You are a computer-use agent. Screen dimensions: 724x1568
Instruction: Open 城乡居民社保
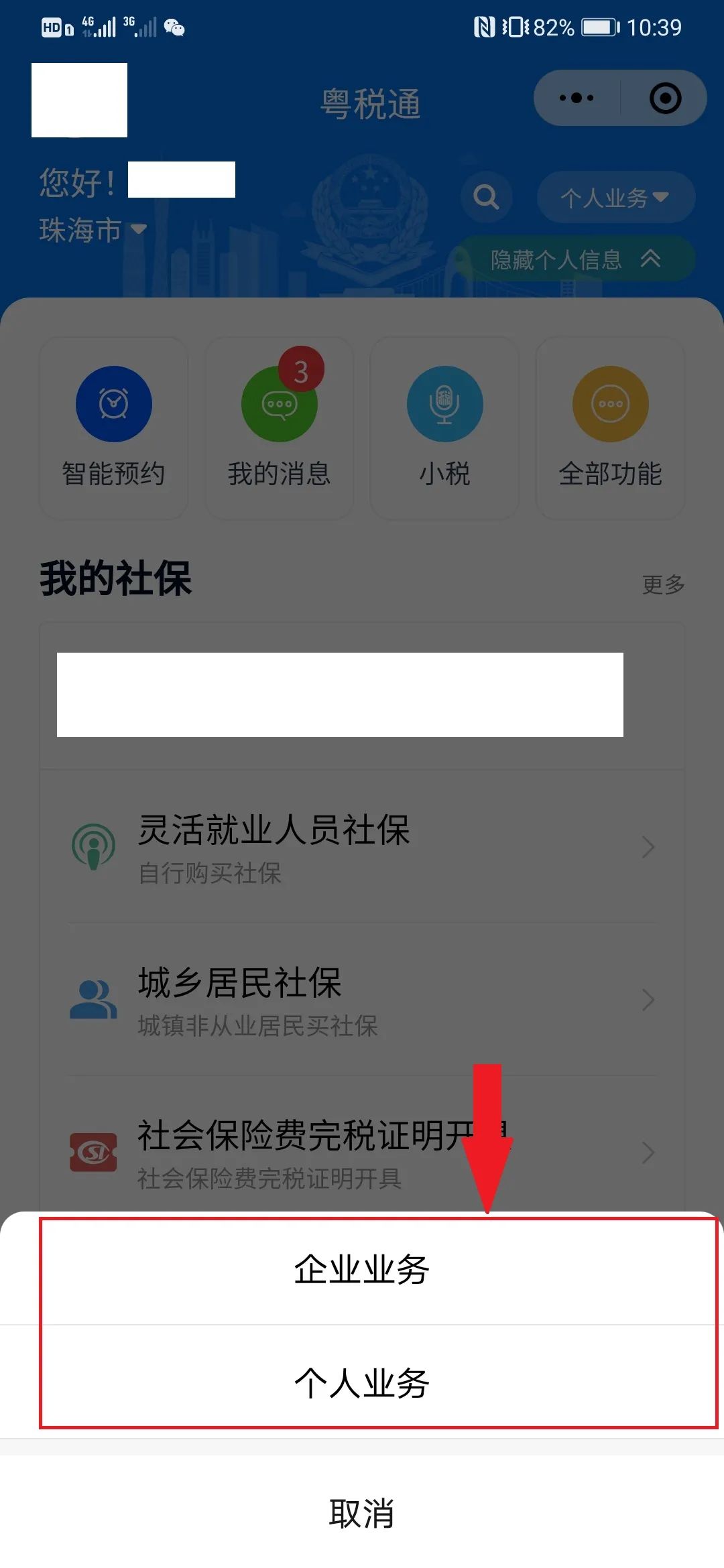(x=362, y=1000)
